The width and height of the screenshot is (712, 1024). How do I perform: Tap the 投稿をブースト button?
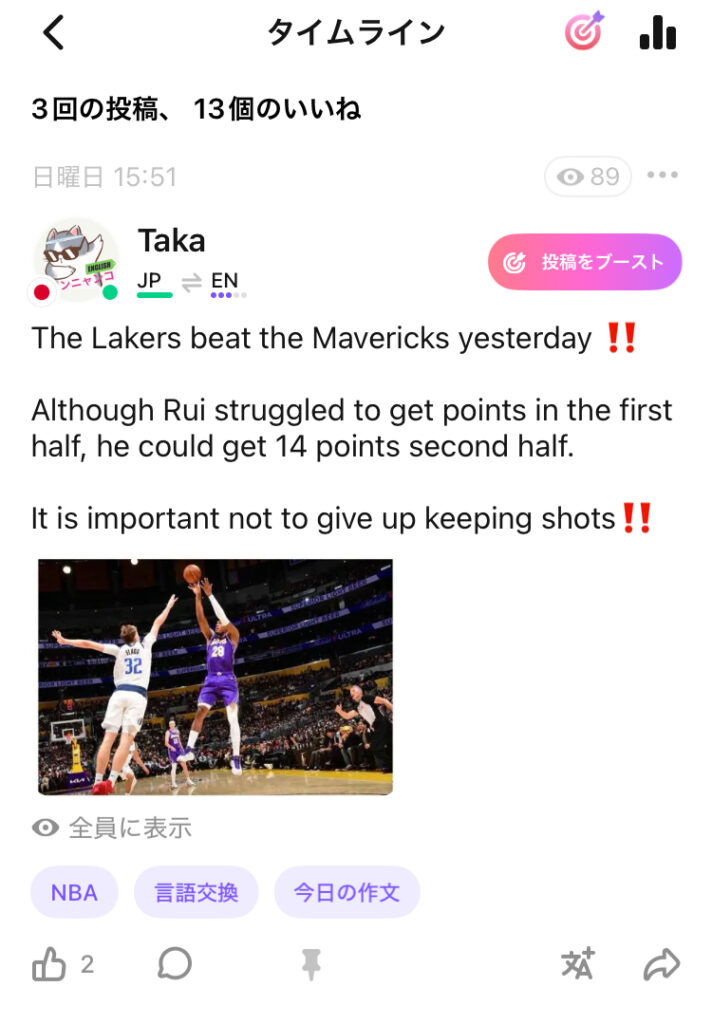pos(585,262)
